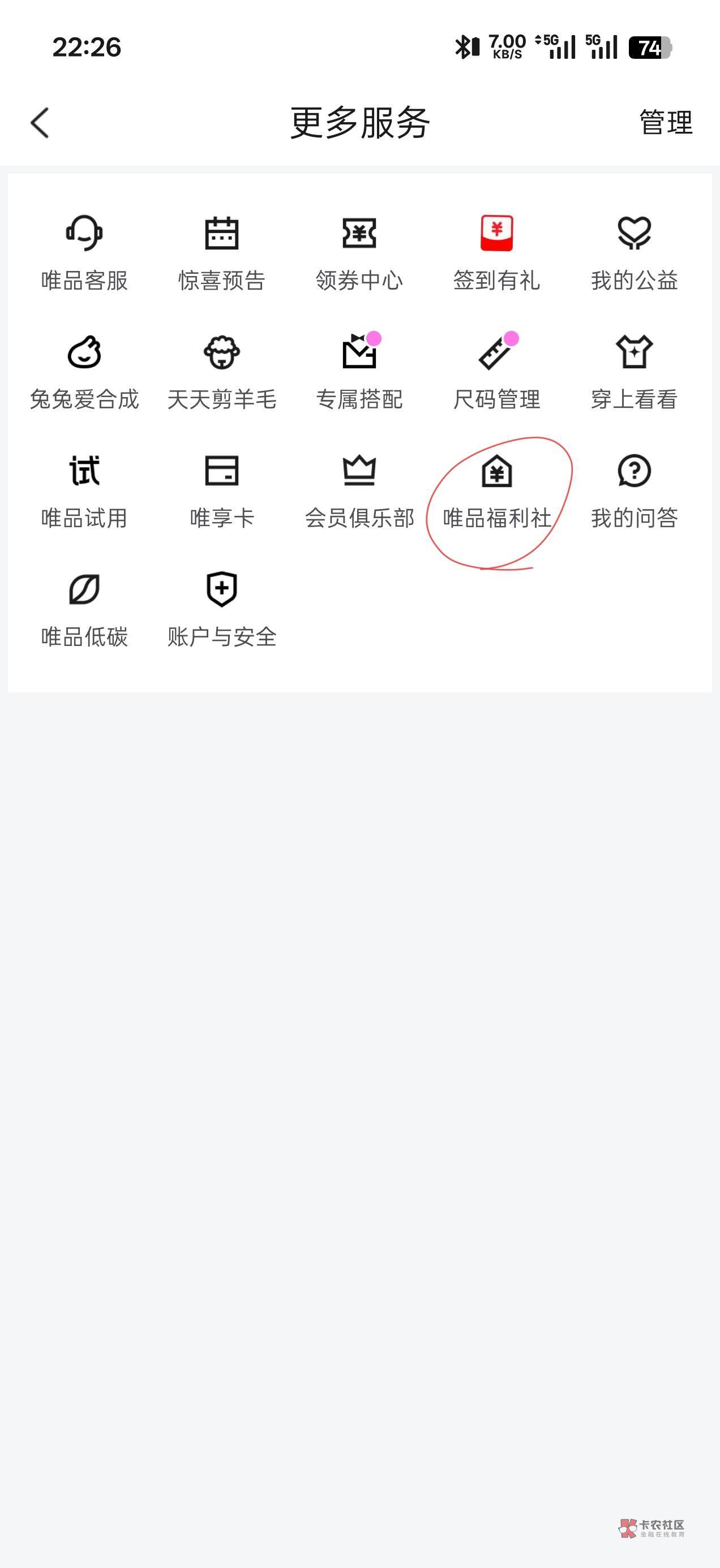Go back using the top-left arrow
720x1568 pixels.
(40, 123)
